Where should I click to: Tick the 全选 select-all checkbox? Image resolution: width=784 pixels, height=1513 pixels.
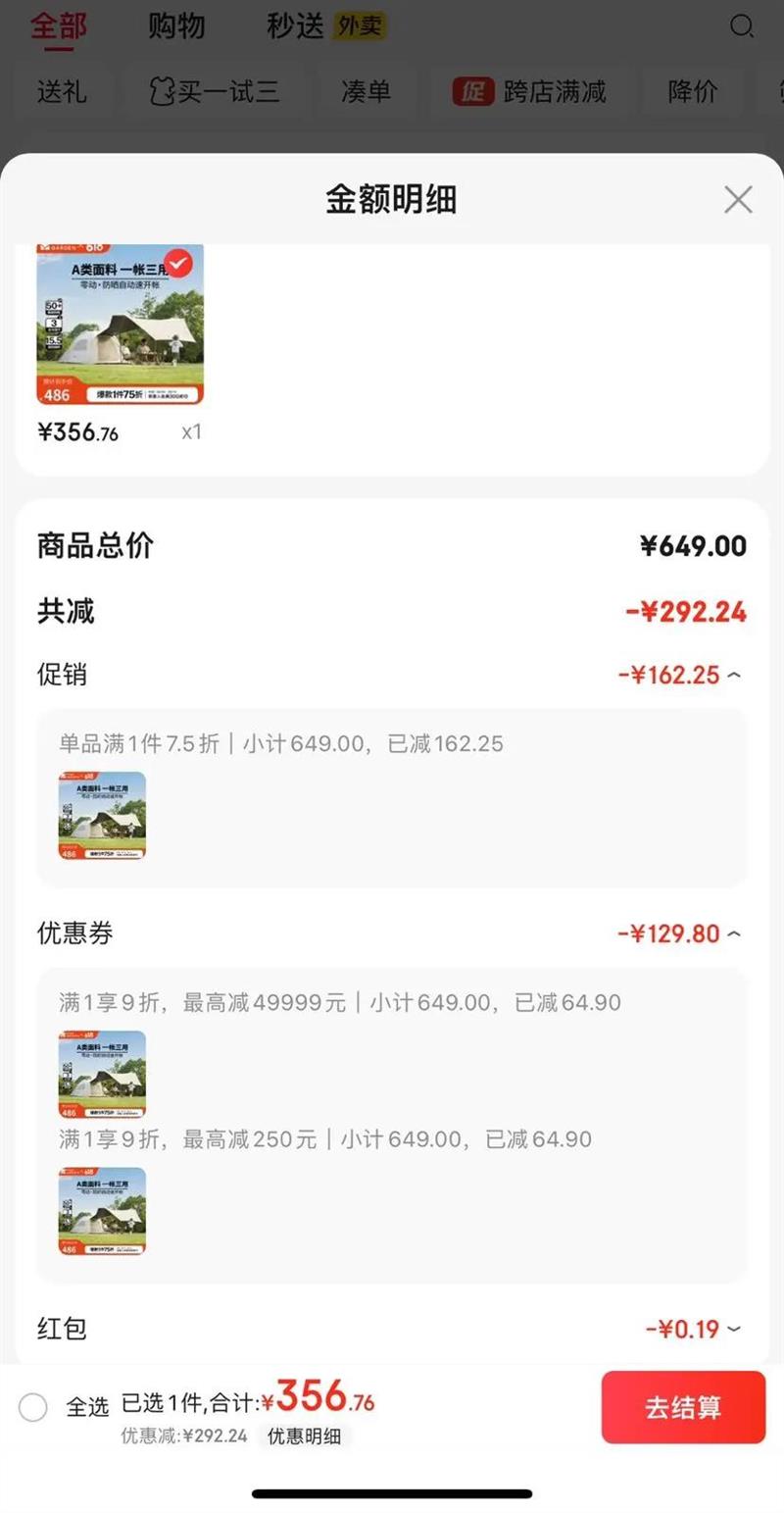click(33, 1408)
